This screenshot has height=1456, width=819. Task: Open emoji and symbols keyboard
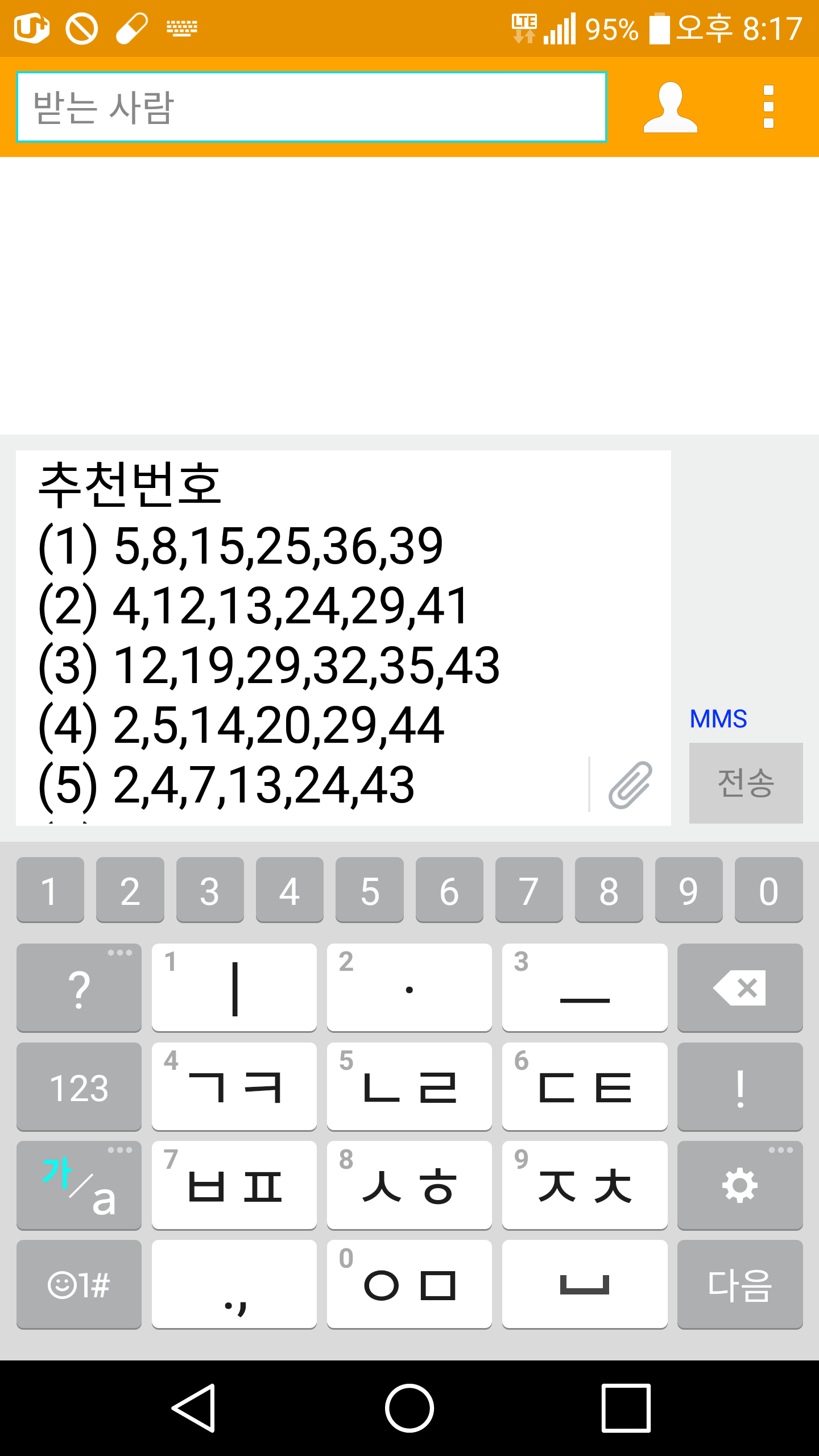pos(79,1284)
